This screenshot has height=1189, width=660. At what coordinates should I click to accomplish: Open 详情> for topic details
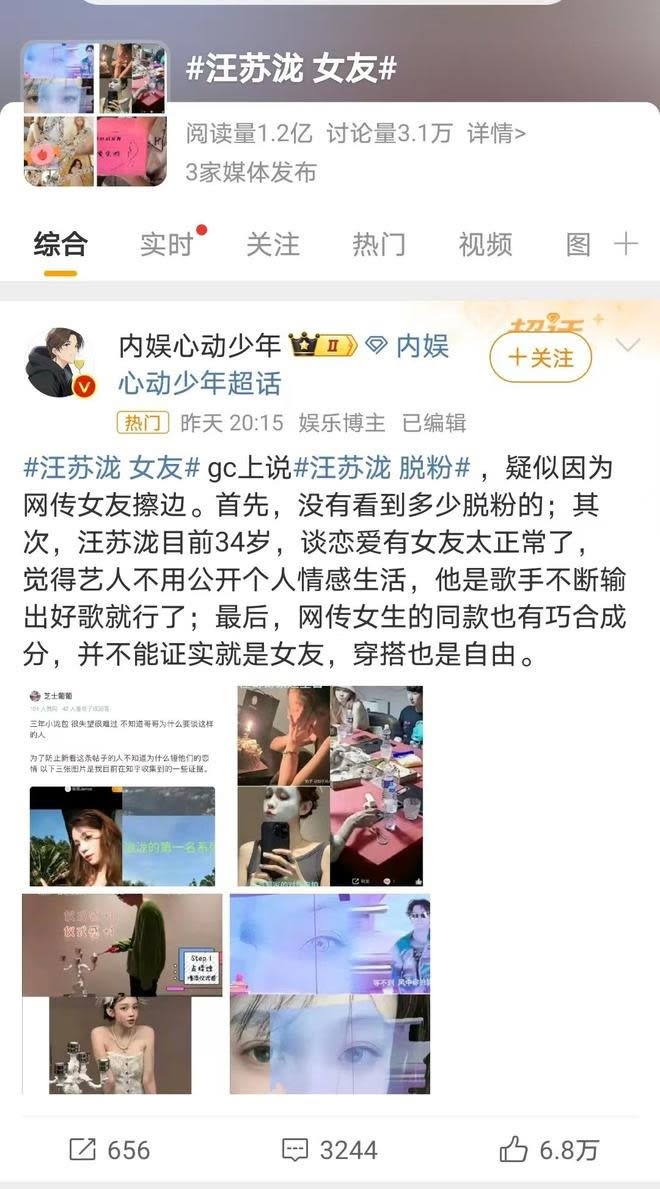click(496, 133)
